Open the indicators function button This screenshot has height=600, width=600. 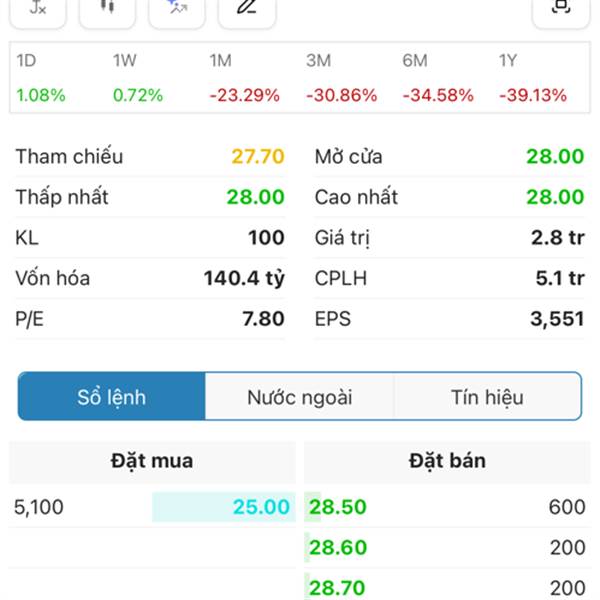38,8
